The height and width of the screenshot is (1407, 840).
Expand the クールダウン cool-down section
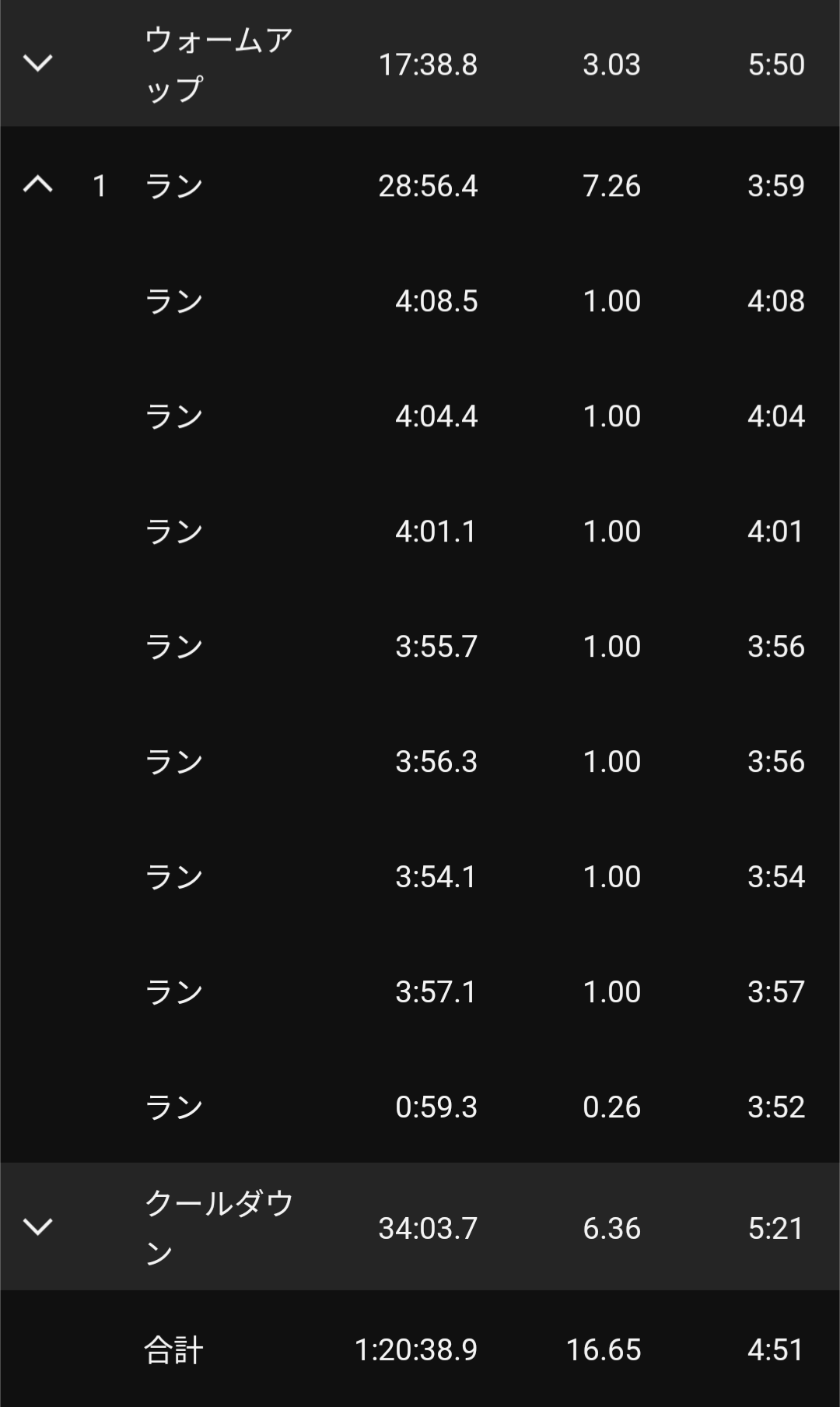click(37, 1227)
